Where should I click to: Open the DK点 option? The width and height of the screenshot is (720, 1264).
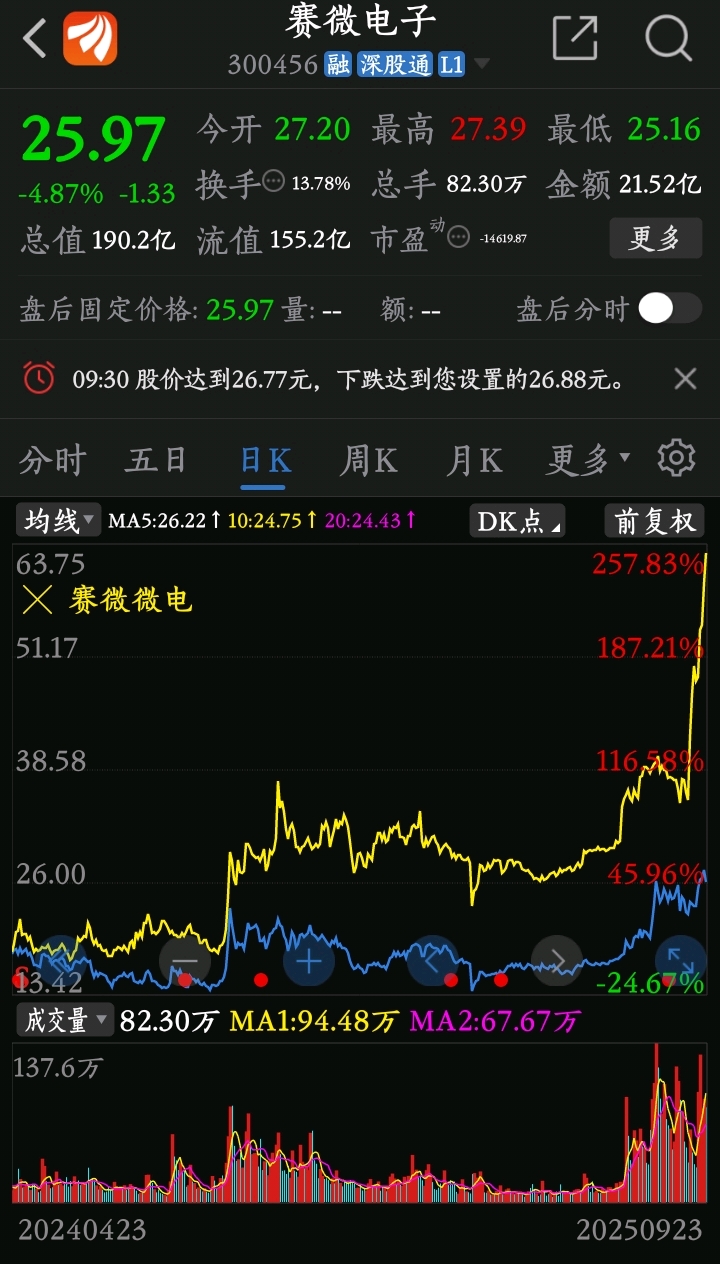pyautogui.click(x=517, y=521)
